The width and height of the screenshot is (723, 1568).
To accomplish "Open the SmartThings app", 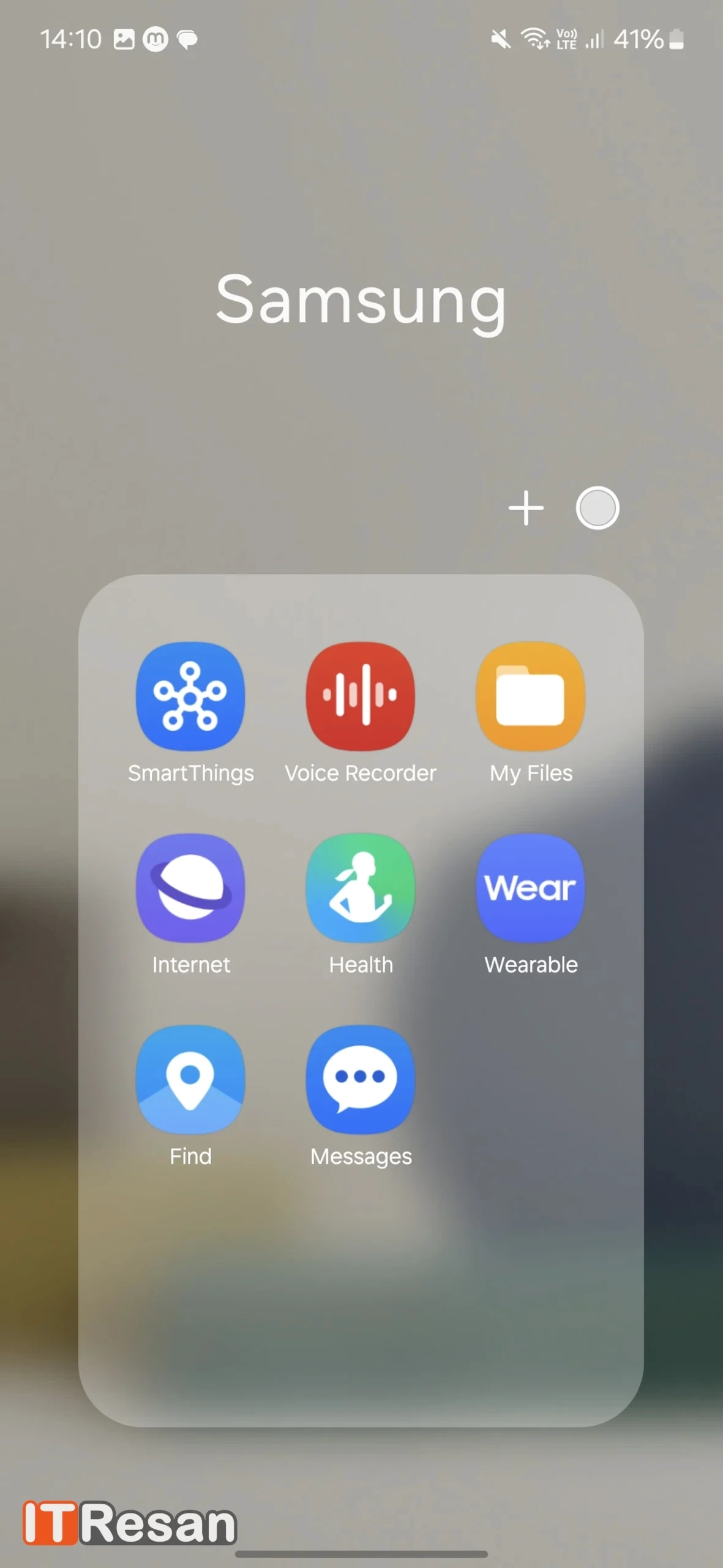I will [190, 696].
